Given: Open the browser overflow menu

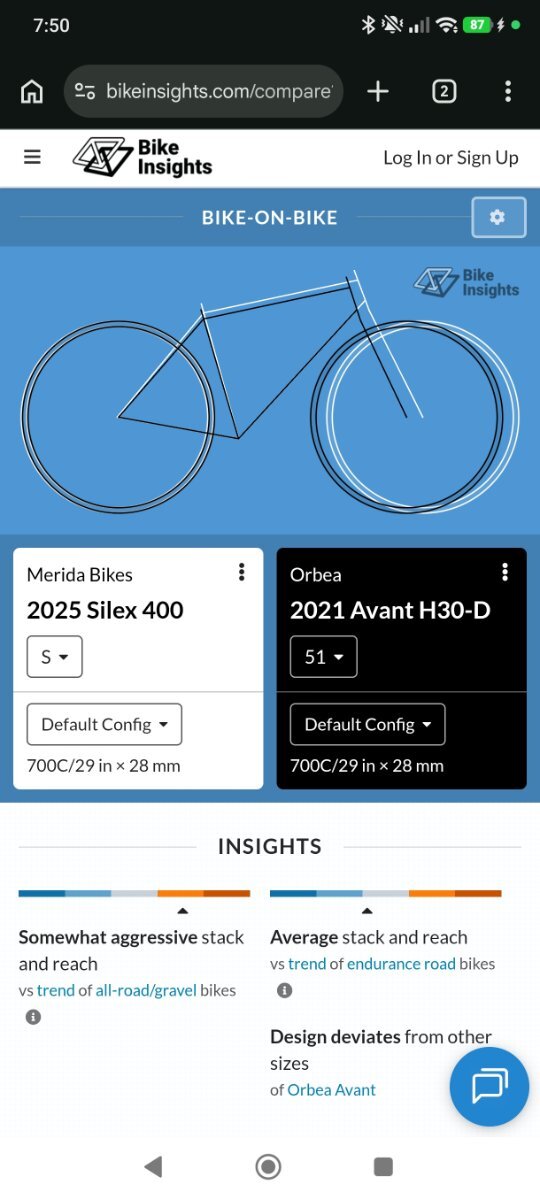Looking at the screenshot, I should click(x=508, y=92).
